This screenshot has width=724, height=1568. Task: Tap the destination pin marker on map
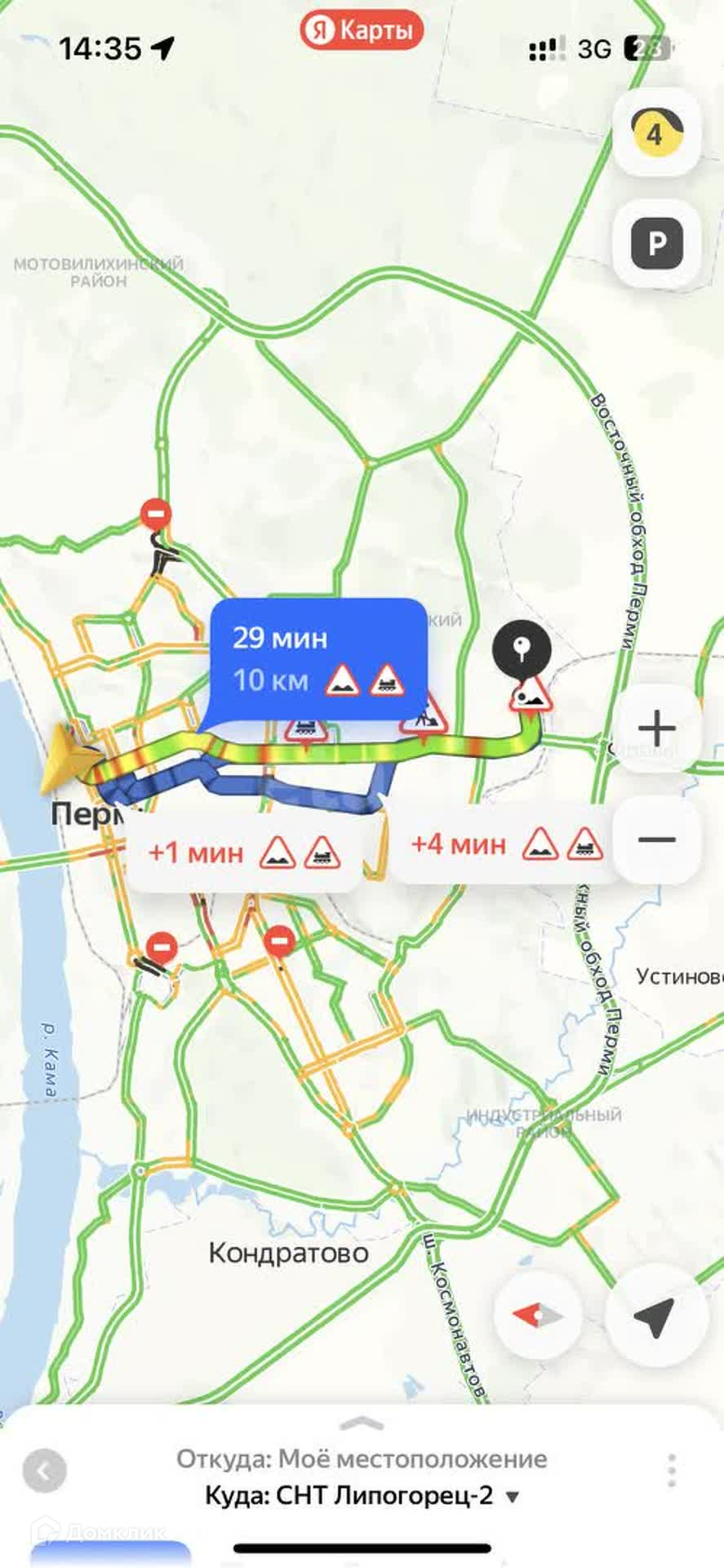pyautogui.click(x=522, y=651)
